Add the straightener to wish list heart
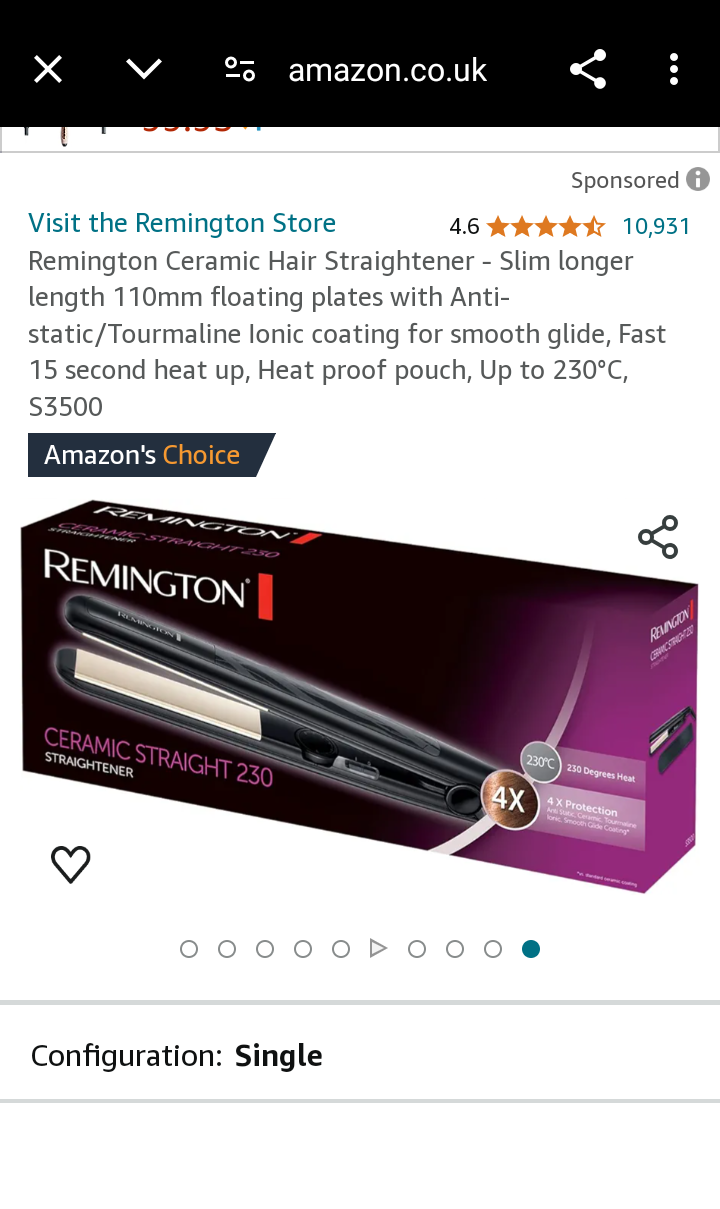 coord(71,864)
